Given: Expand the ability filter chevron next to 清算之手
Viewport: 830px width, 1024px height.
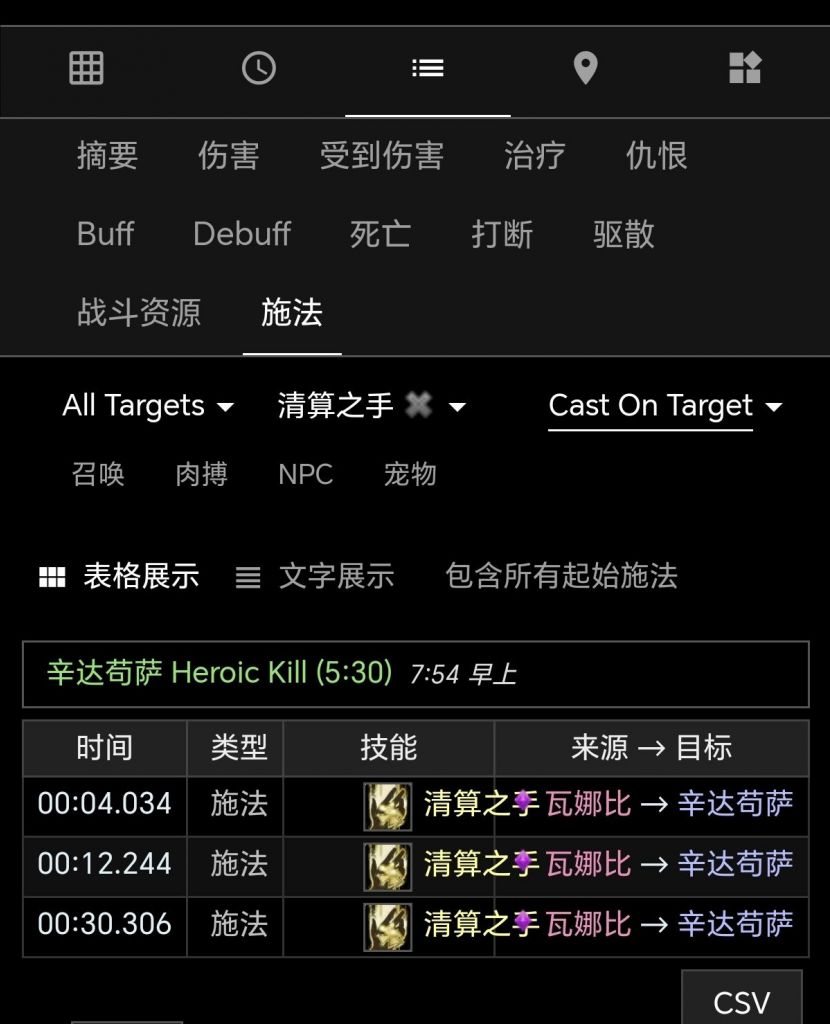Looking at the screenshot, I should pyautogui.click(x=456, y=406).
